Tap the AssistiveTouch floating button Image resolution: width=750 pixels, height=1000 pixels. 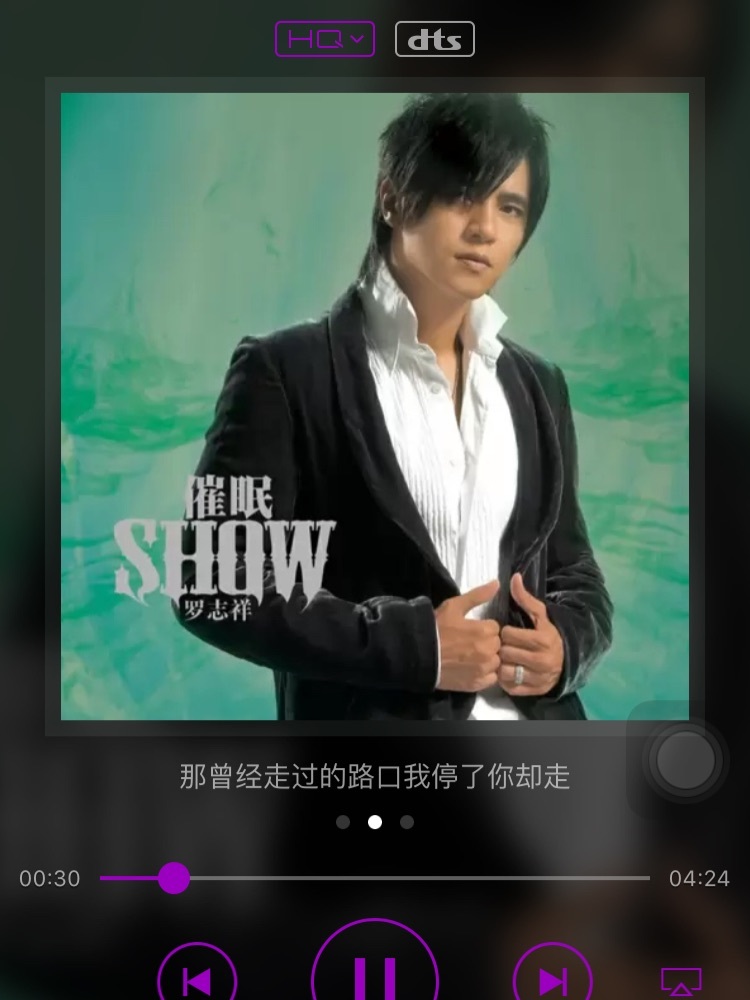686,760
